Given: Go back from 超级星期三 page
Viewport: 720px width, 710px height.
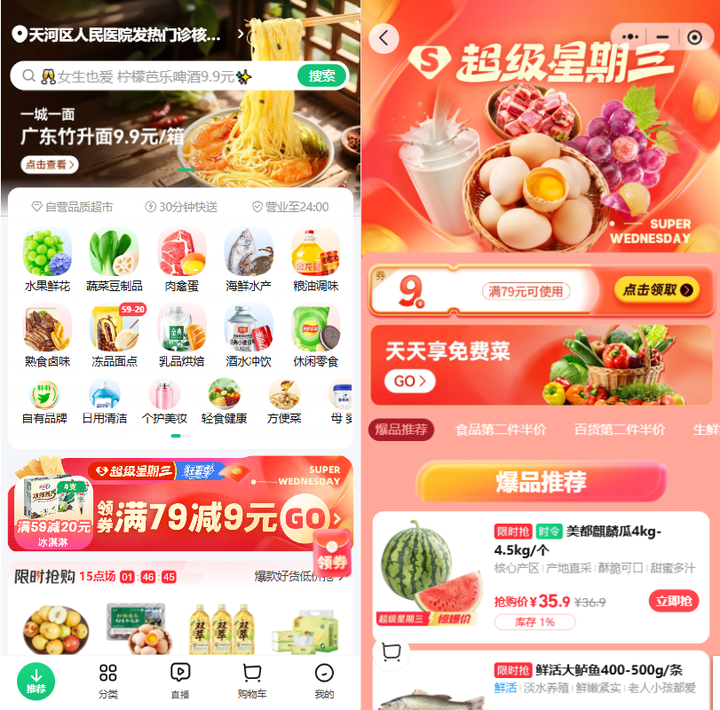Looking at the screenshot, I should [x=384, y=39].
